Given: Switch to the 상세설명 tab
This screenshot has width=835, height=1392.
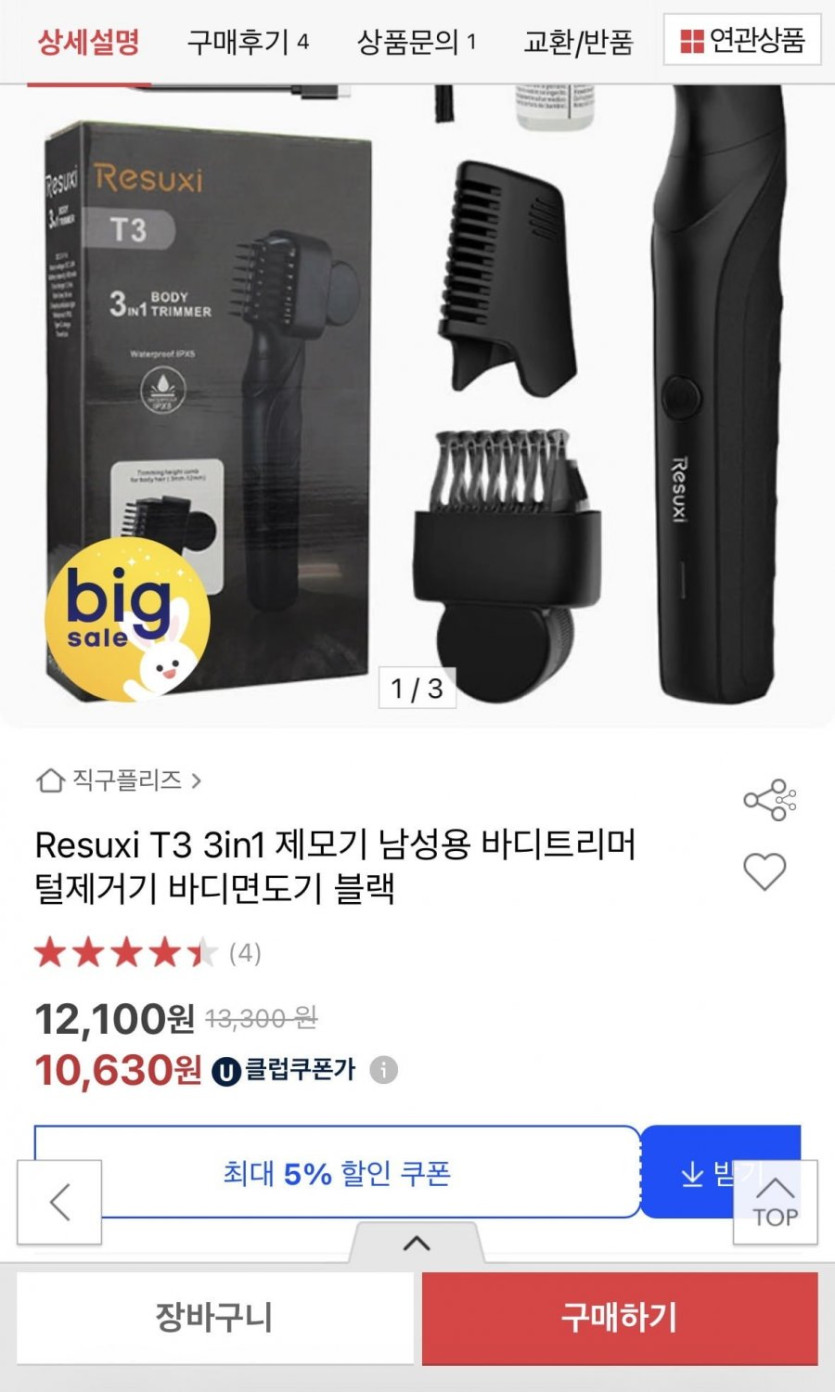Looking at the screenshot, I should 88,42.
